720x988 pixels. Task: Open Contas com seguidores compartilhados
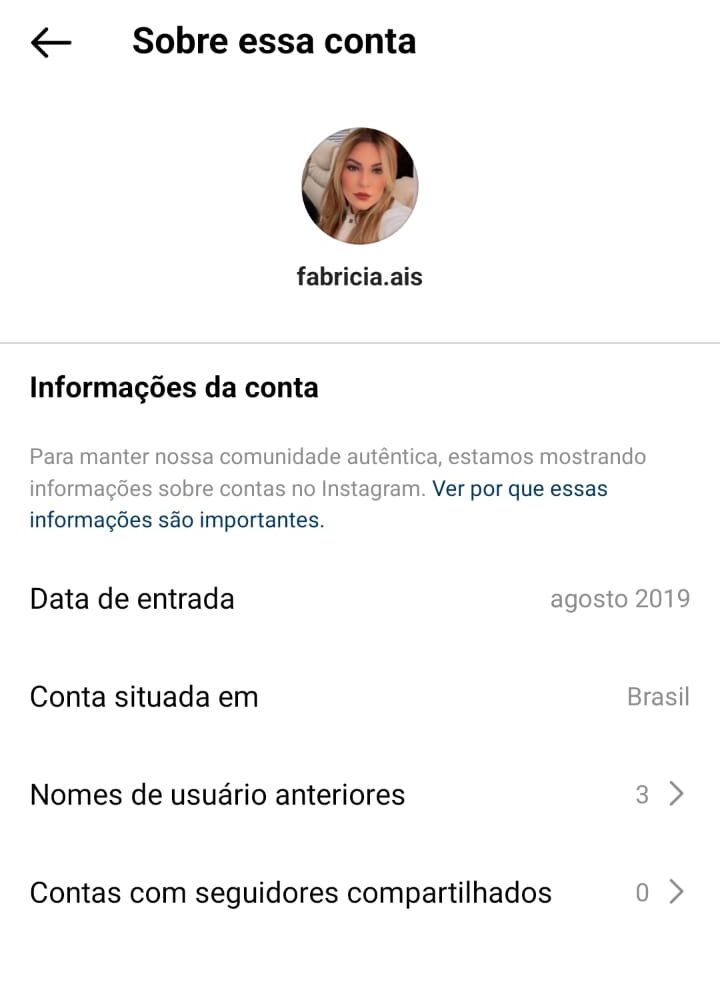pyautogui.click(x=359, y=892)
